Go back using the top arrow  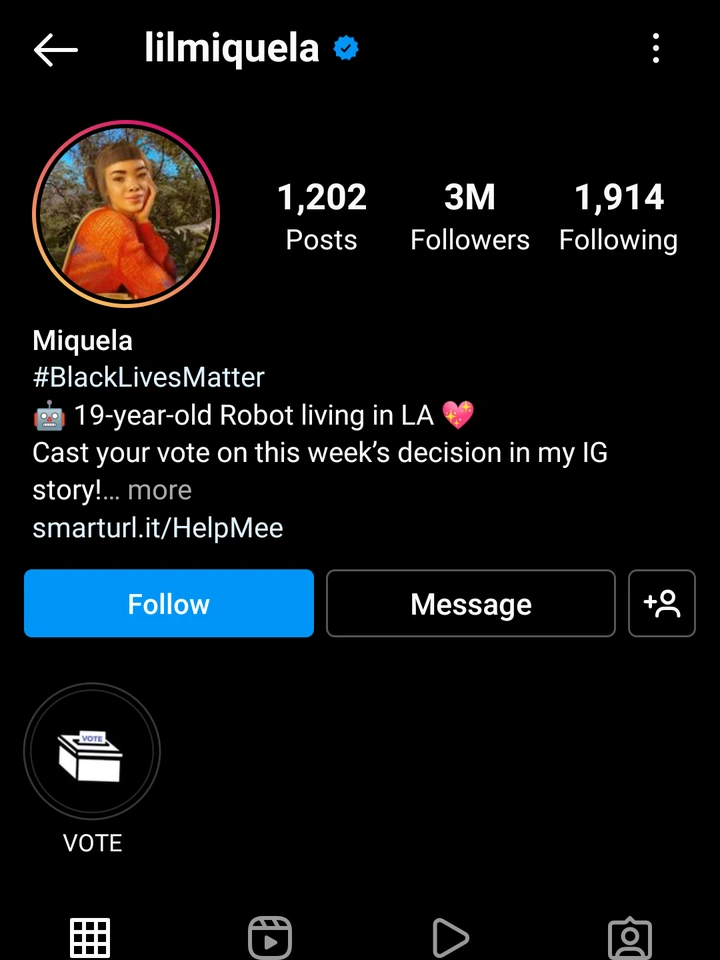point(55,49)
